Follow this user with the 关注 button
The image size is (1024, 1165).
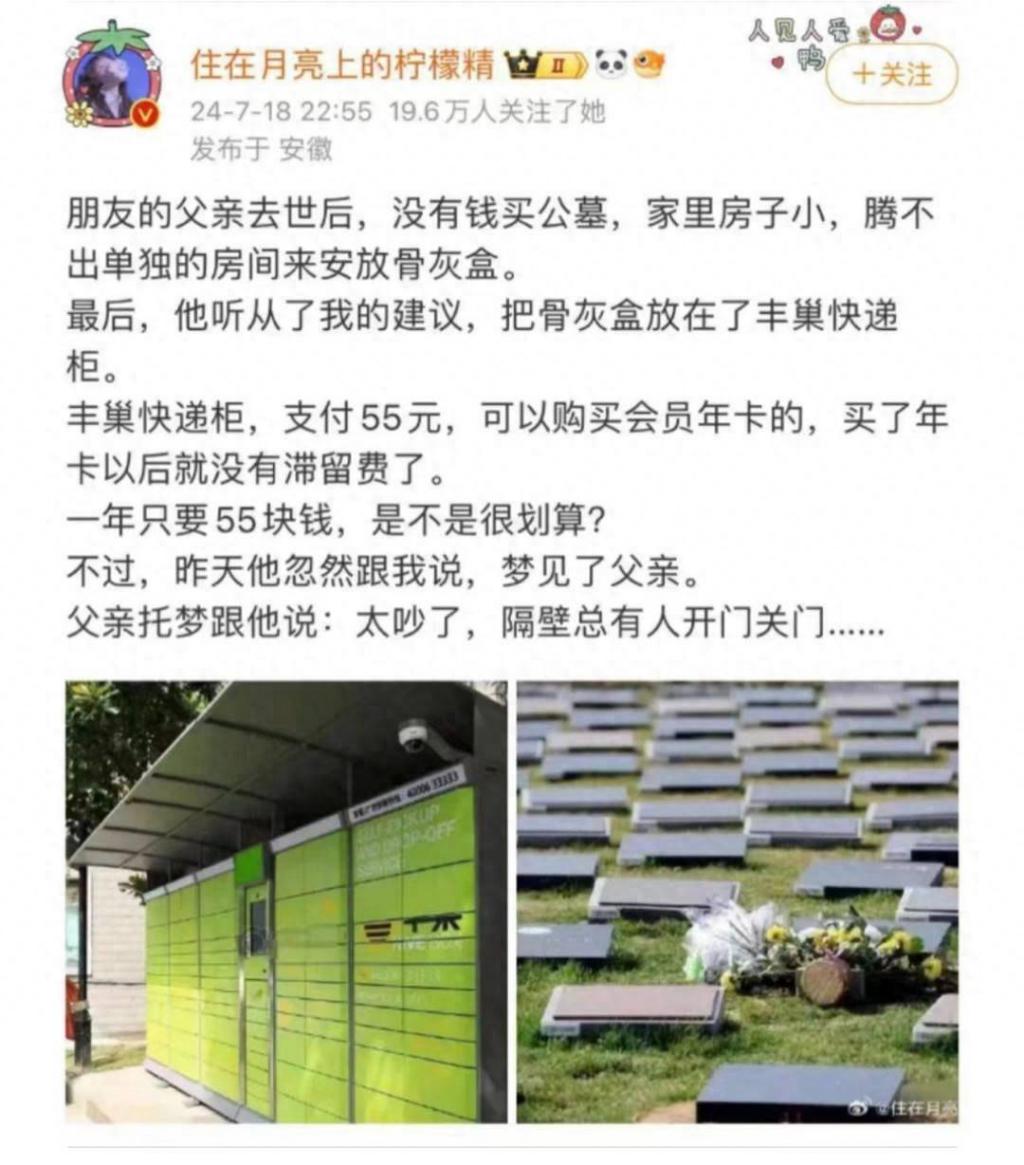[x=891, y=74]
